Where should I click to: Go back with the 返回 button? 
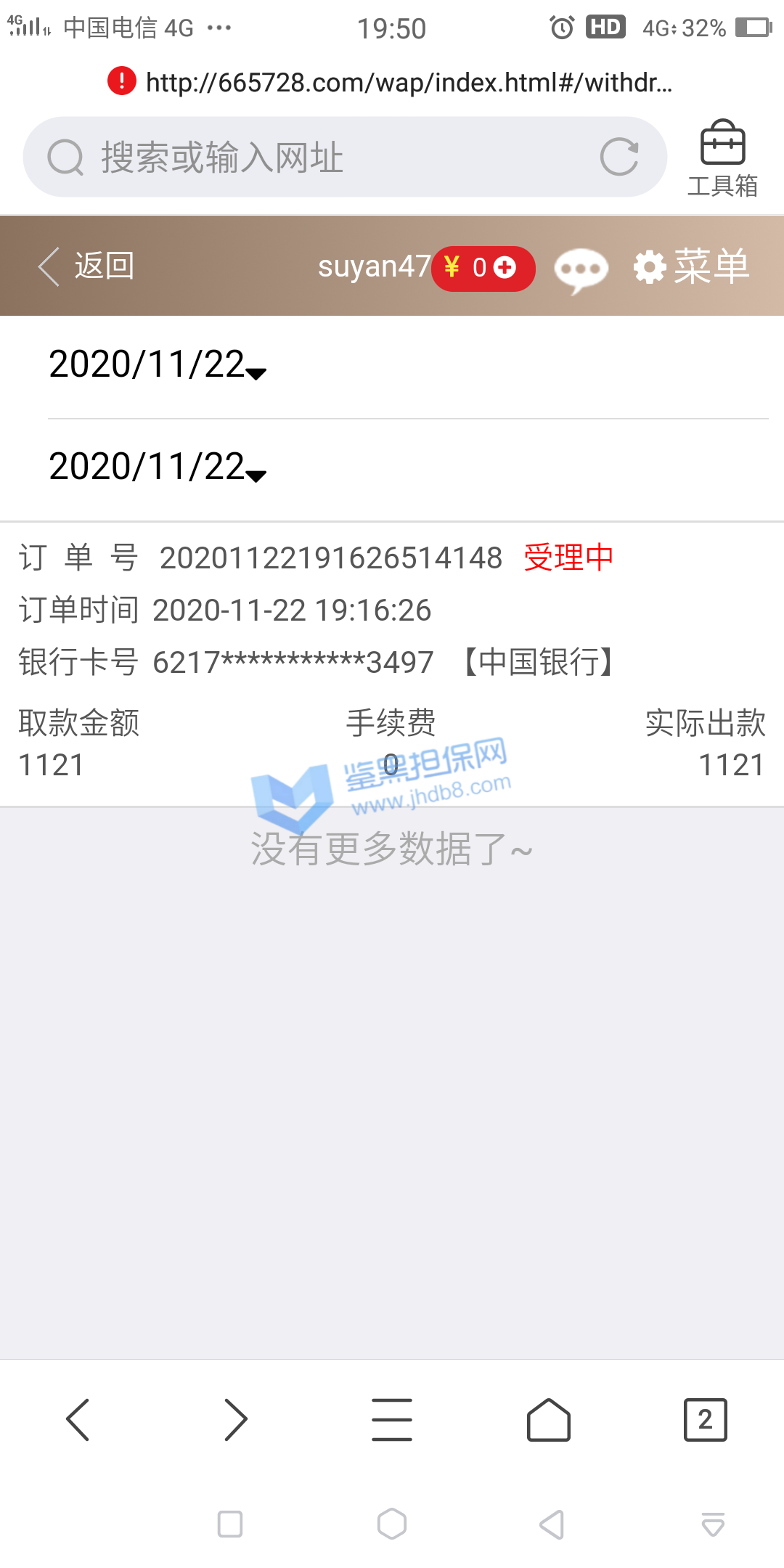coord(87,266)
